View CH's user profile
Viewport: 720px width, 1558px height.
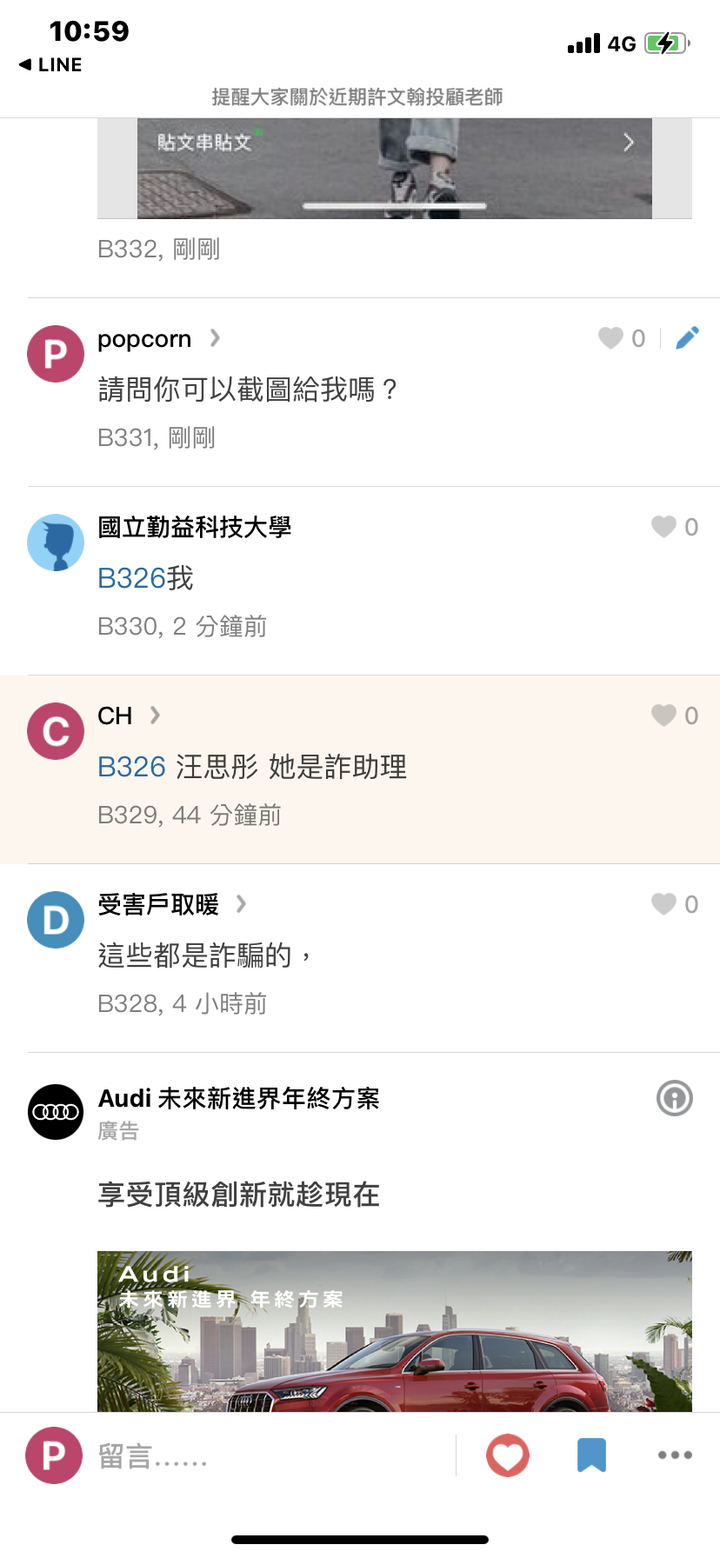(x=116, y=715)
